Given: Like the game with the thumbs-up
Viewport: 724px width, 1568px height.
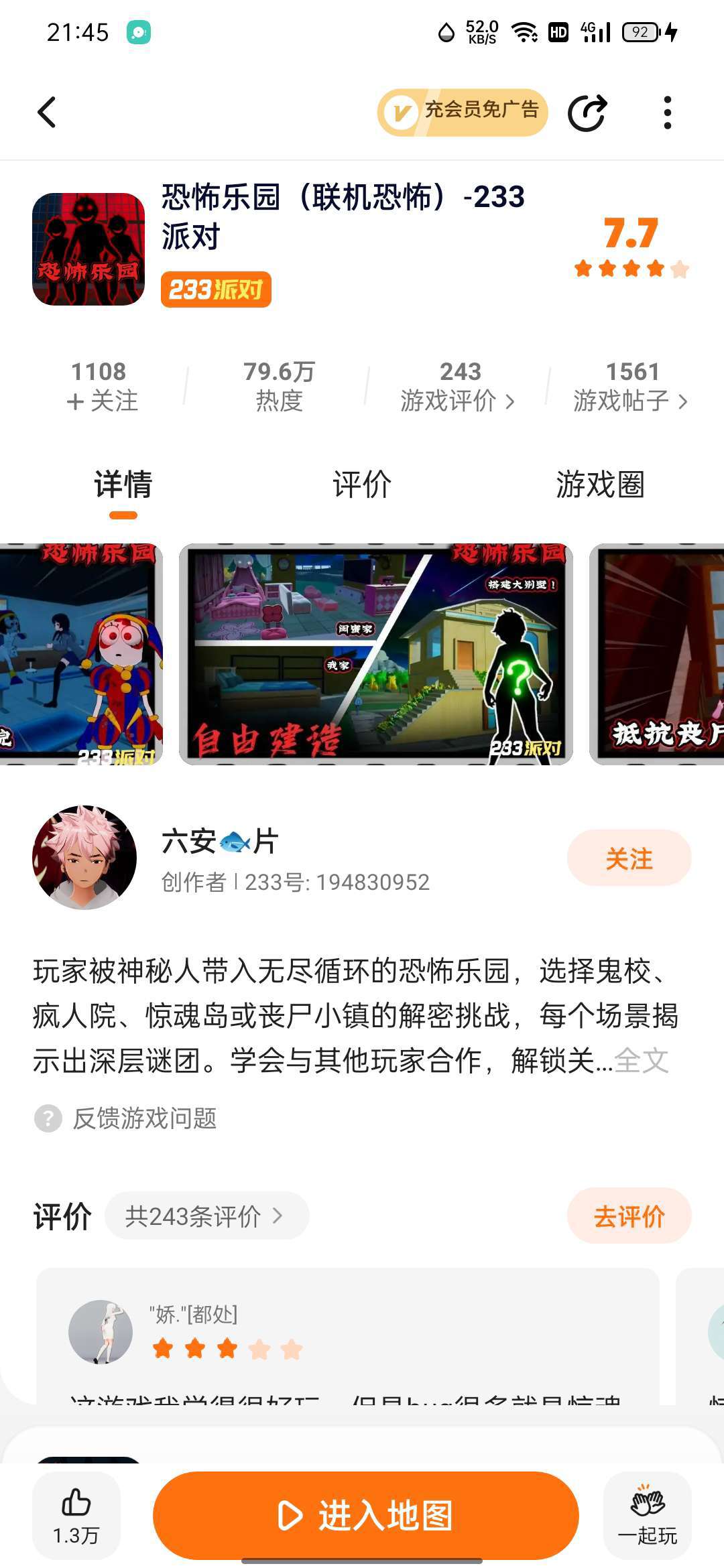Looking at the screenshot, I should point(76,1514).
